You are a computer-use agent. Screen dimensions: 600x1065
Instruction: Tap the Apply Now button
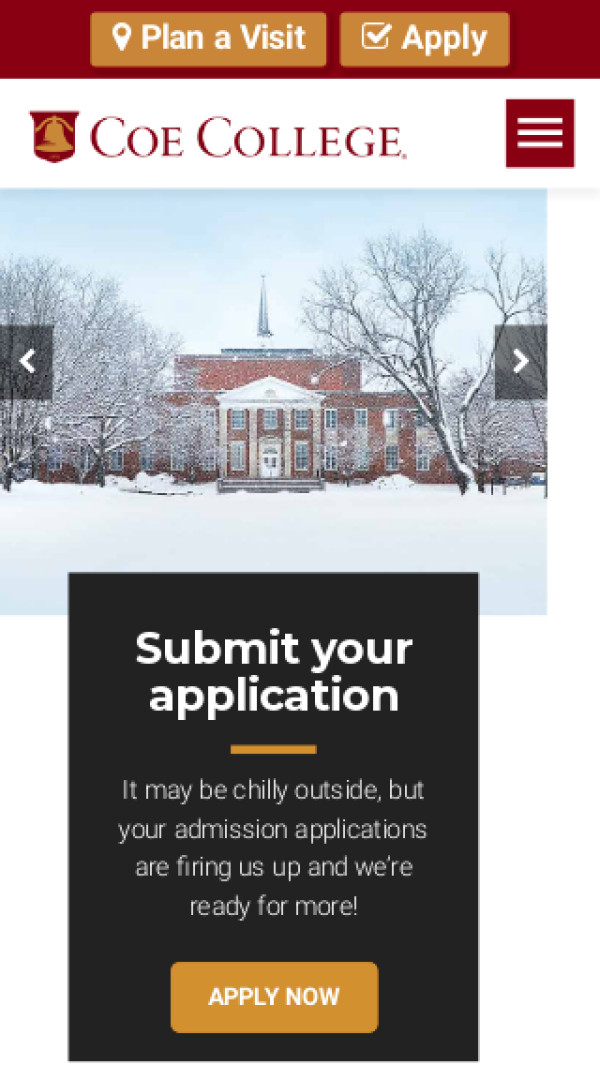pos(274,997)
